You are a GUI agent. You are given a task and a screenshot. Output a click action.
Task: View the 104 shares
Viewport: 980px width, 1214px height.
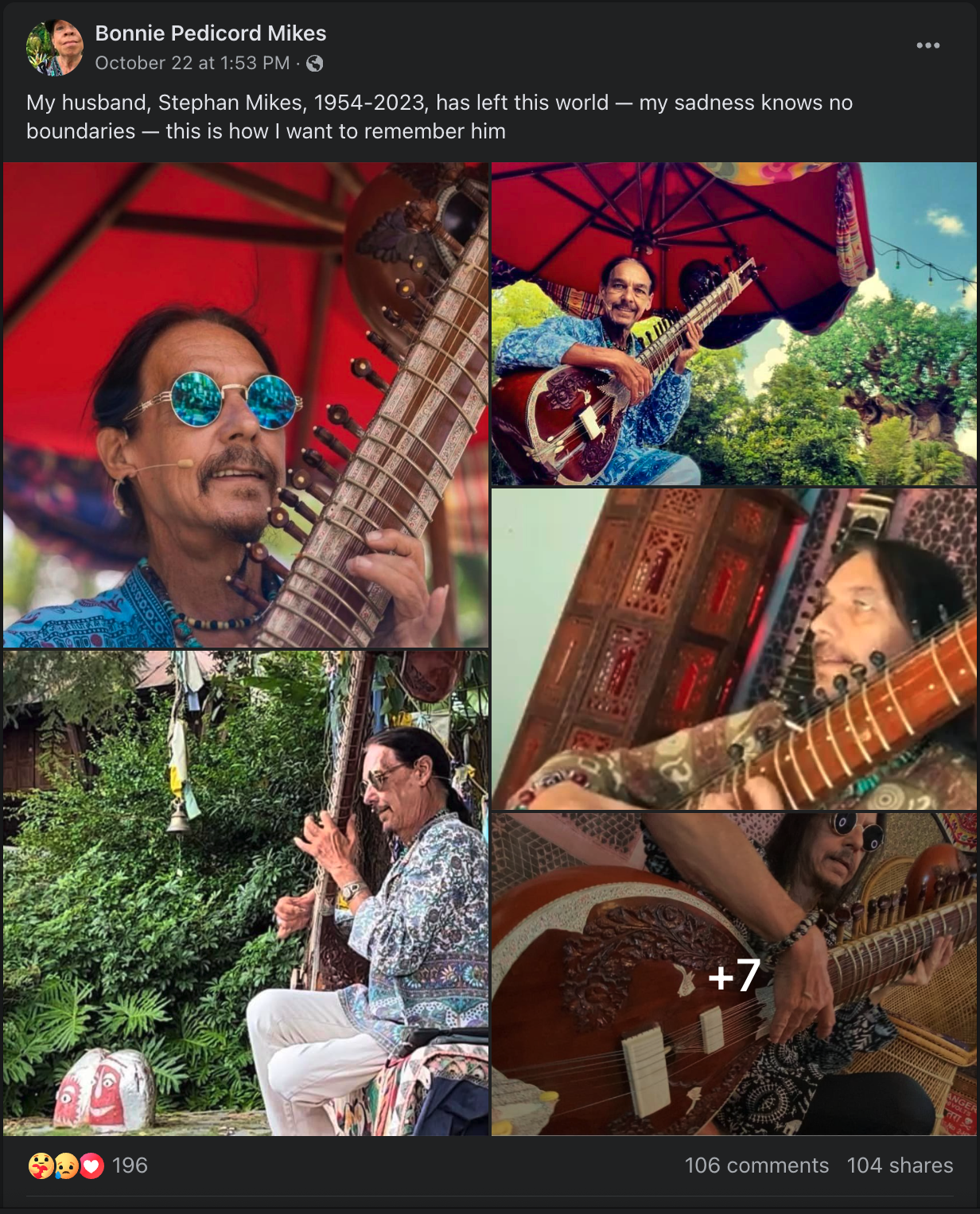pos(900,1165)
